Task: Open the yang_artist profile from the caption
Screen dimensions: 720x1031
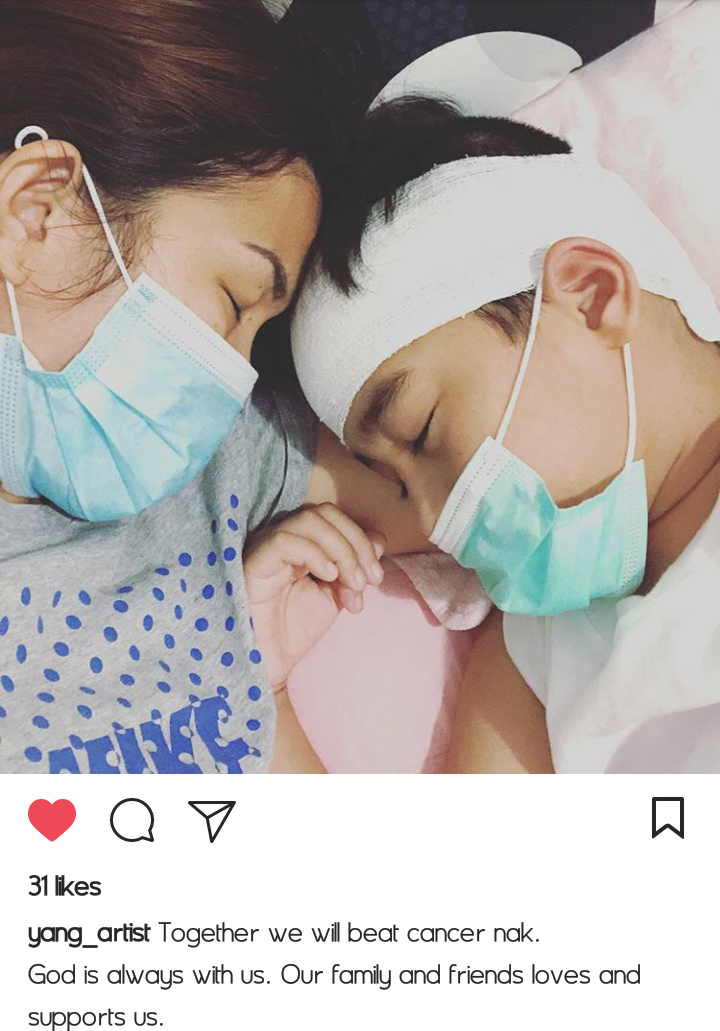Action: coord(88,934)
